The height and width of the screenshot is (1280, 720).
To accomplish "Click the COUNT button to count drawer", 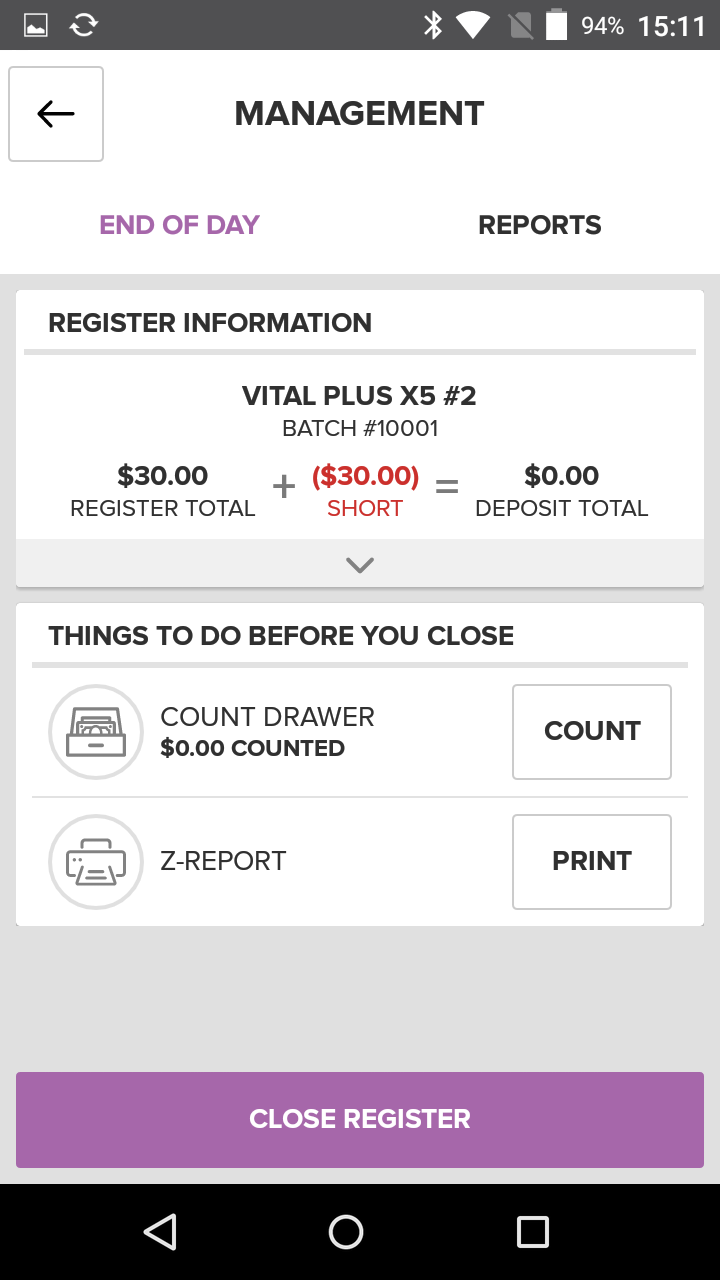I will point(591,731).
